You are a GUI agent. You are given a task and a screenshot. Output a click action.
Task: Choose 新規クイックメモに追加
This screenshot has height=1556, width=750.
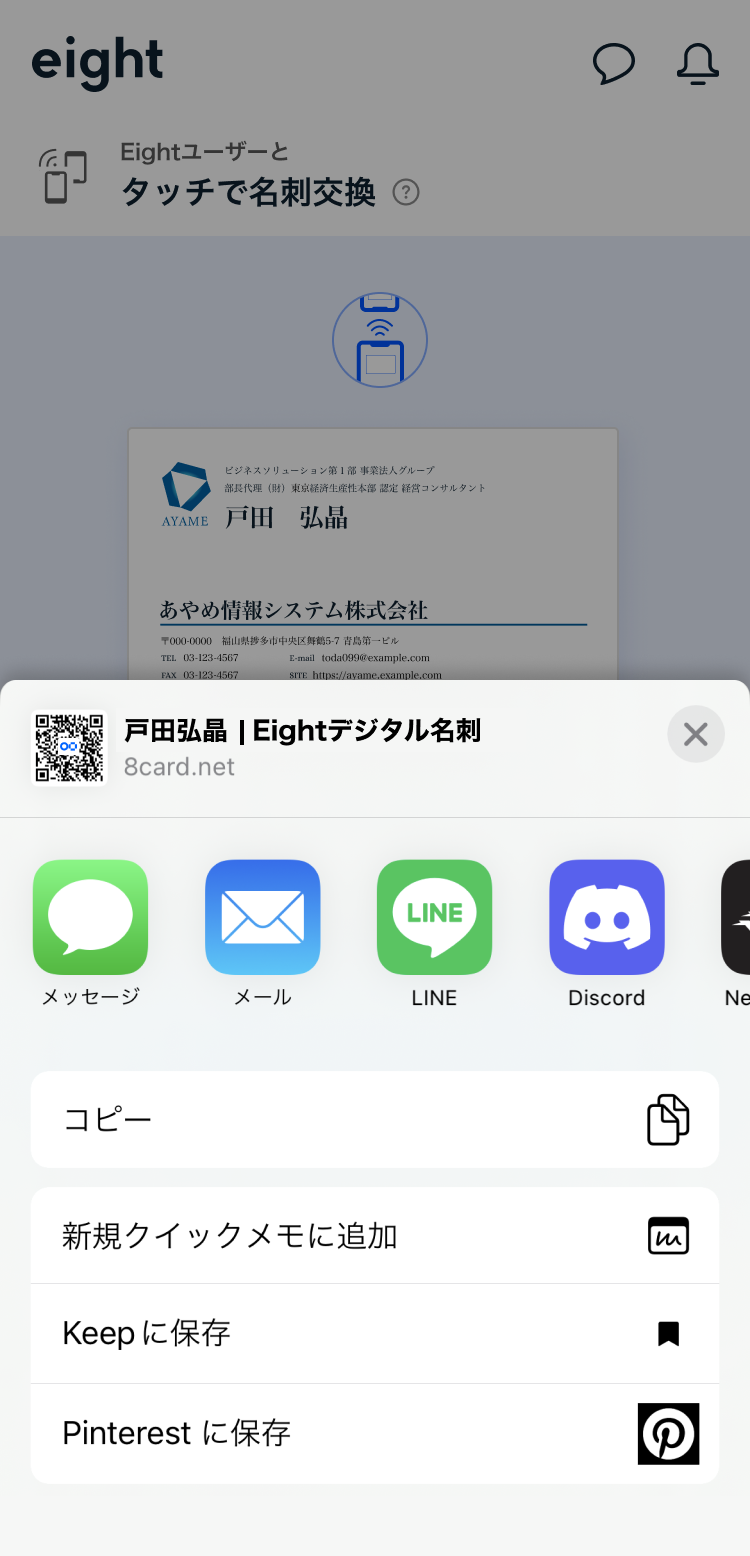tap(375, 1236)
